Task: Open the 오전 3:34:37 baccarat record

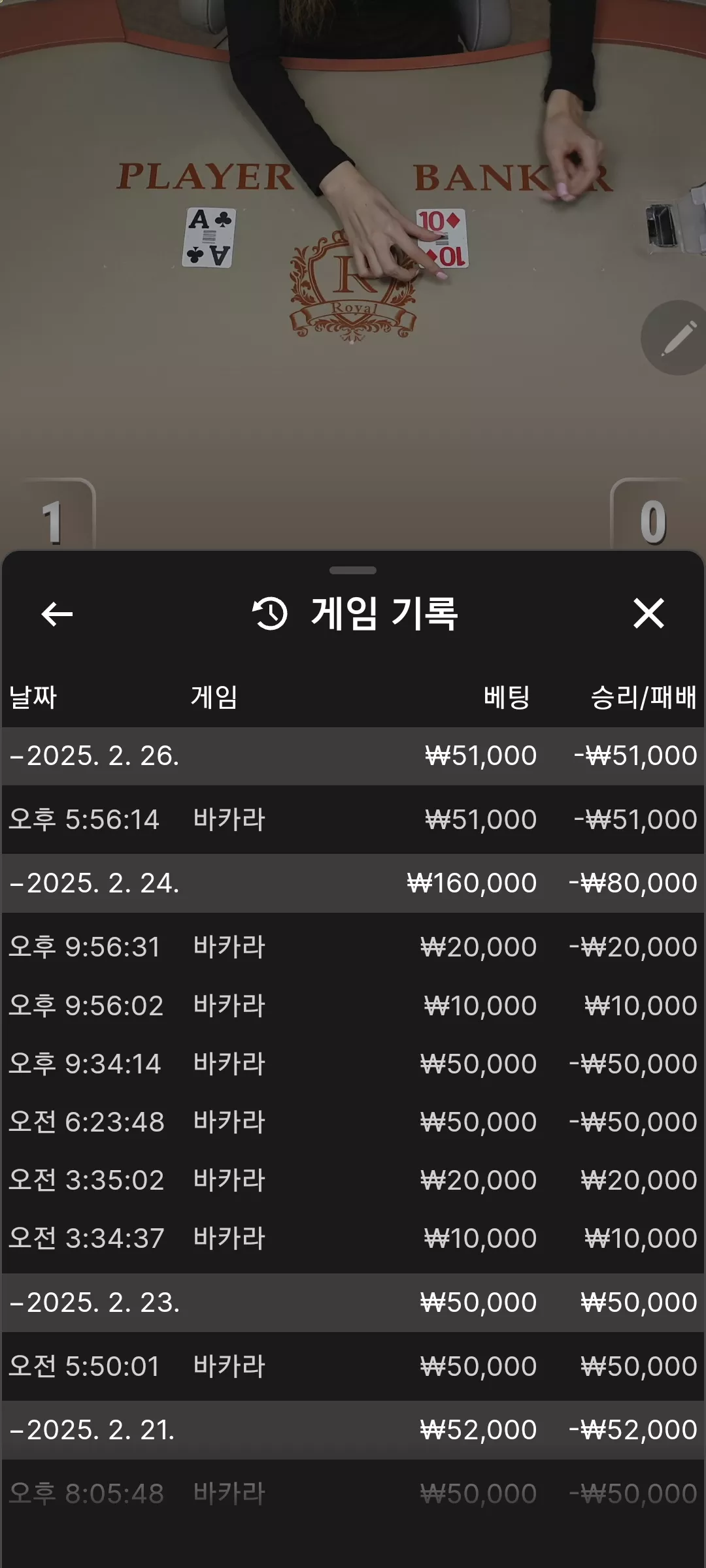Action: click(353, 1238)
